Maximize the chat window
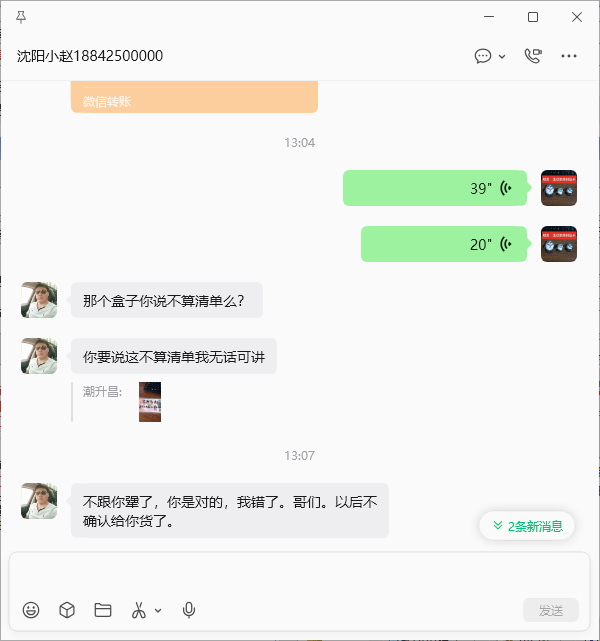Image resolution: width=600 pixels, height=641 pixels. click(x=533, y=17)
